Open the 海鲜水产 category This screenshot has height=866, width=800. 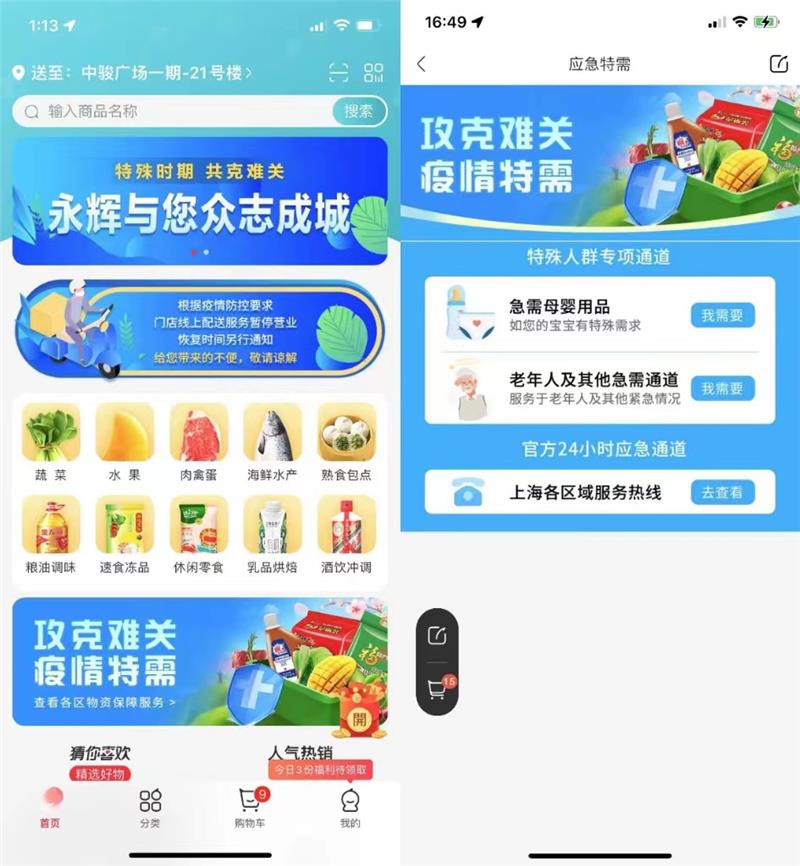273,441
